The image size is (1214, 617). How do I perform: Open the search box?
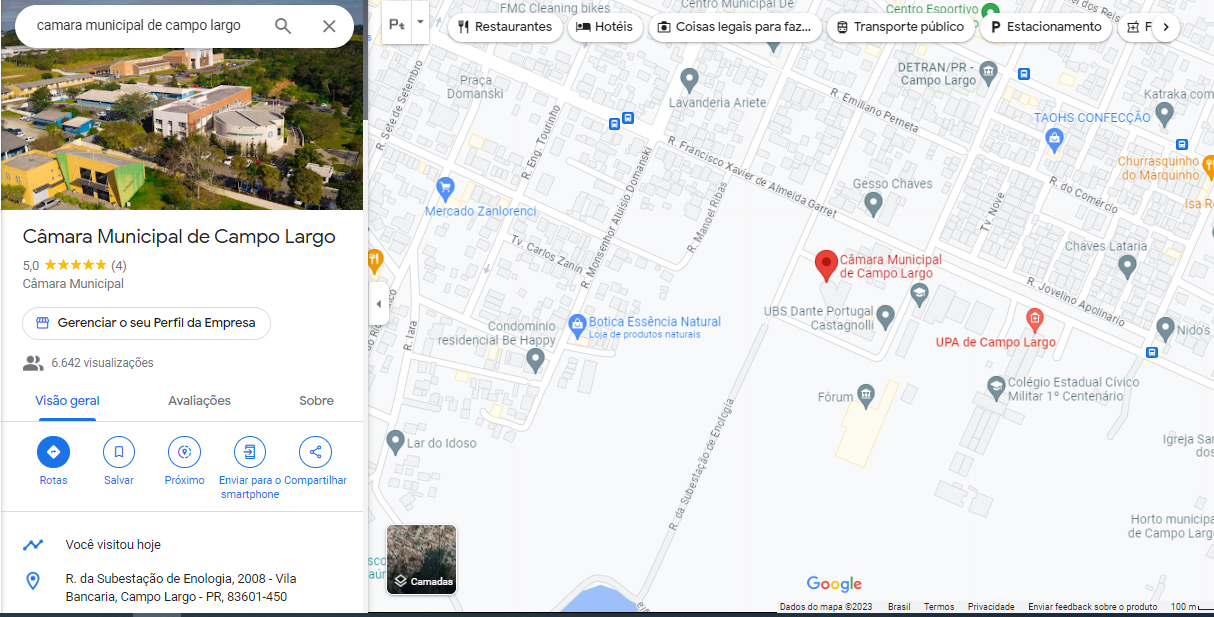coord(140,26)
